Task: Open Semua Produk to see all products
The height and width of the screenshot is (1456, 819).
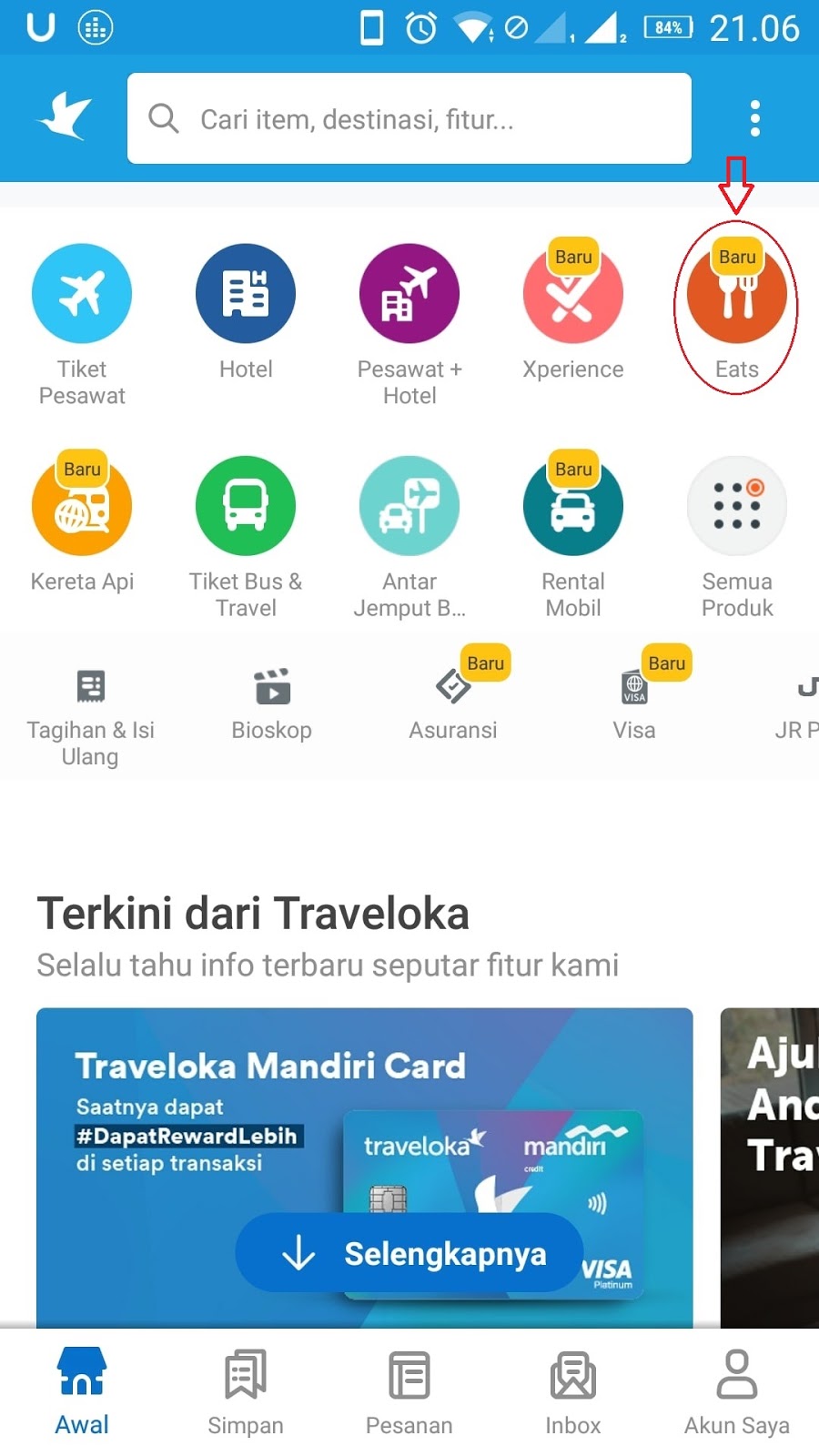Action: point(737,506)
